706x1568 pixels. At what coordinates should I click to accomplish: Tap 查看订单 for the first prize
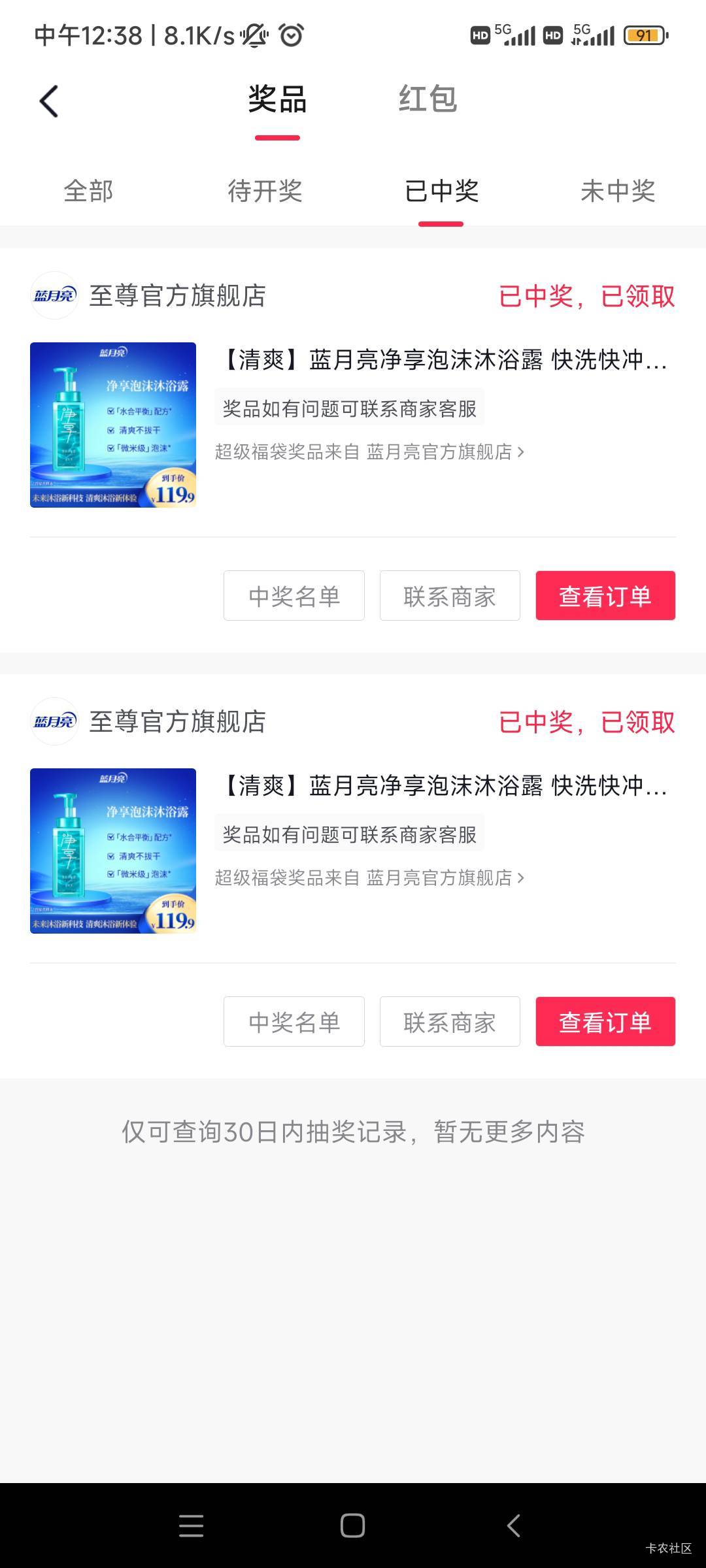coord(605,596)
